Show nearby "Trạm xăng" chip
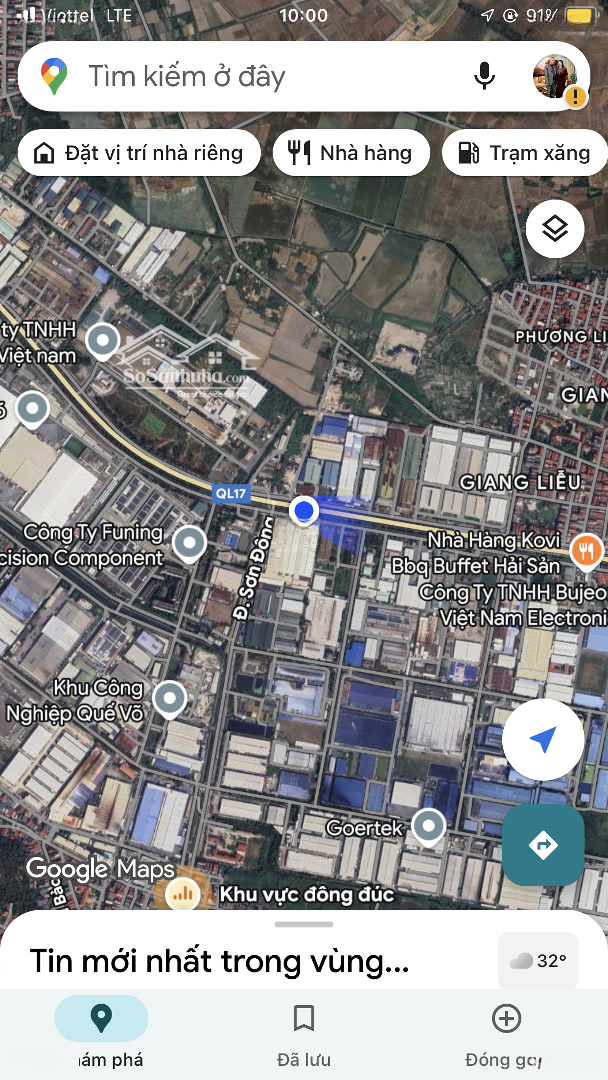 524,153
